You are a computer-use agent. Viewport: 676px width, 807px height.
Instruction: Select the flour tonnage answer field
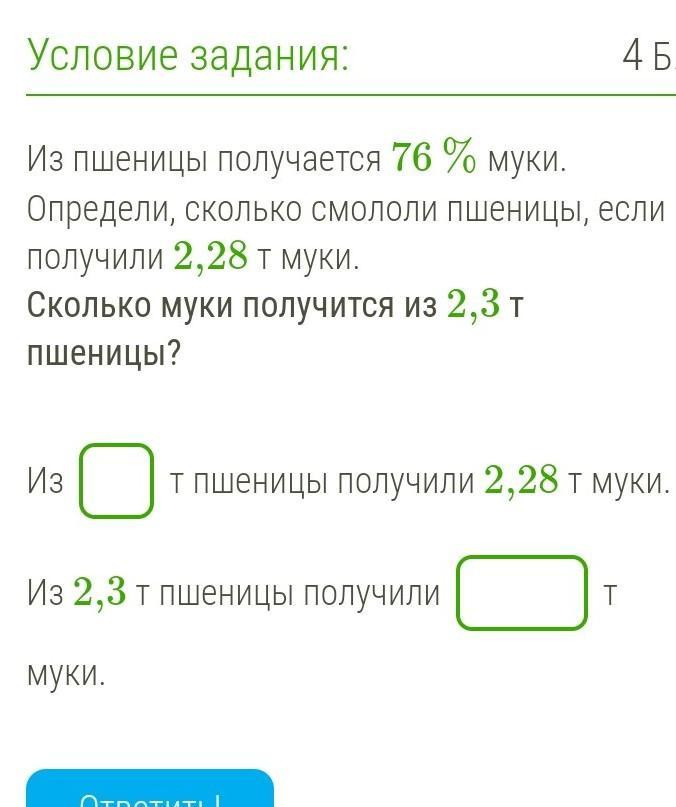tap(522, 592)
